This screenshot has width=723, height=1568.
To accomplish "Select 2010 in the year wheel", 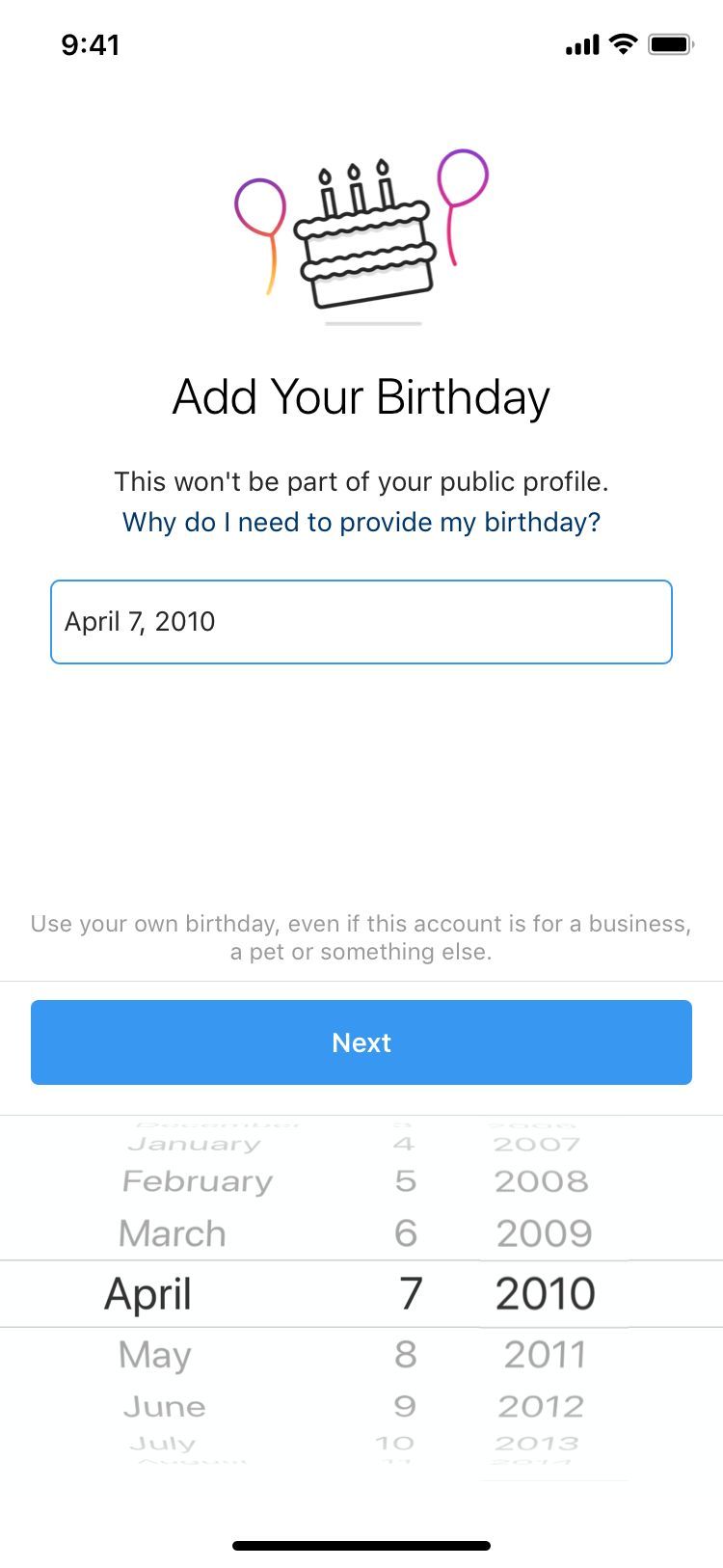I will click(545, 1293).
